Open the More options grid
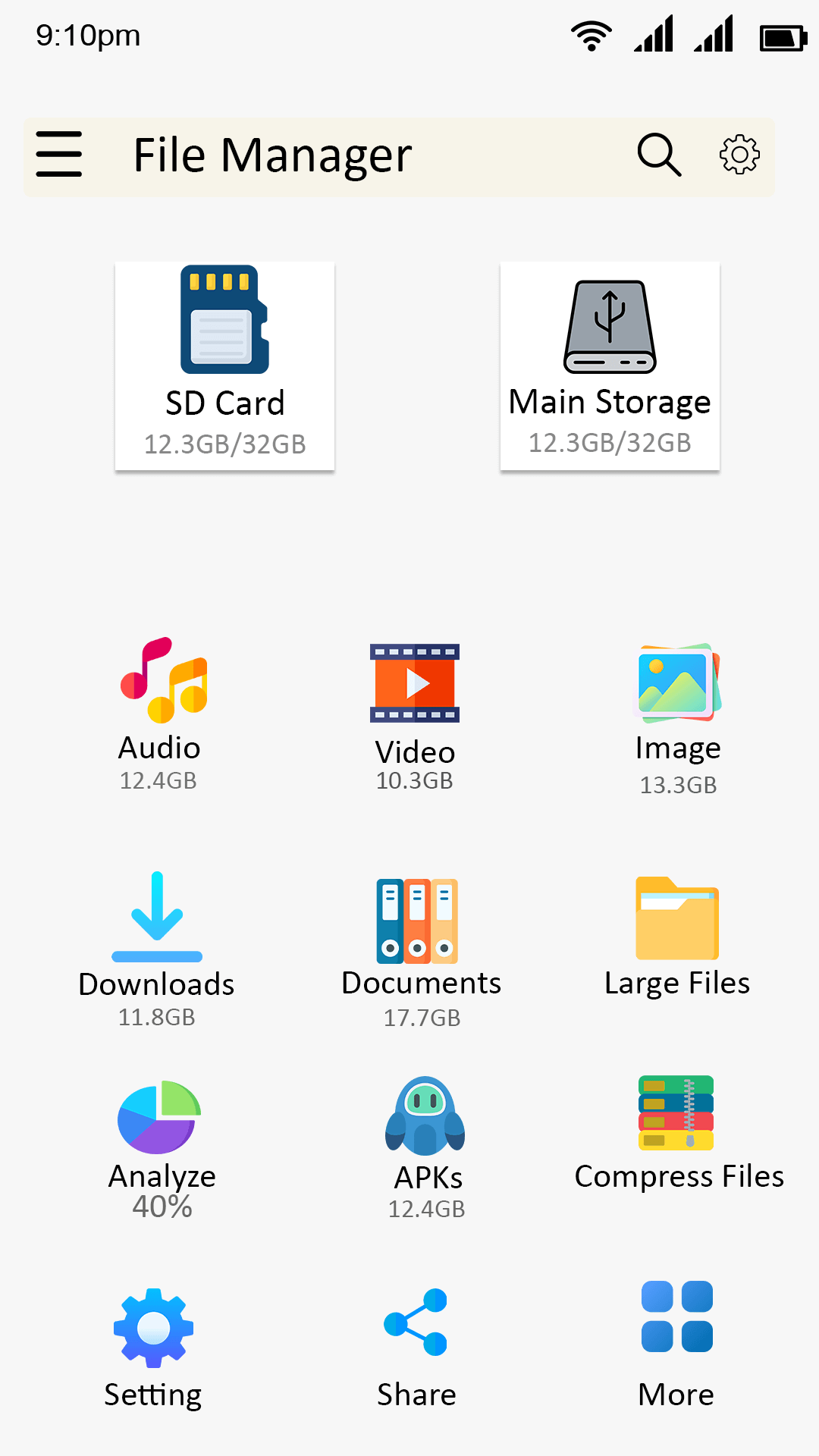The width and height of the screenshot is (819, 1456). 676,1345
